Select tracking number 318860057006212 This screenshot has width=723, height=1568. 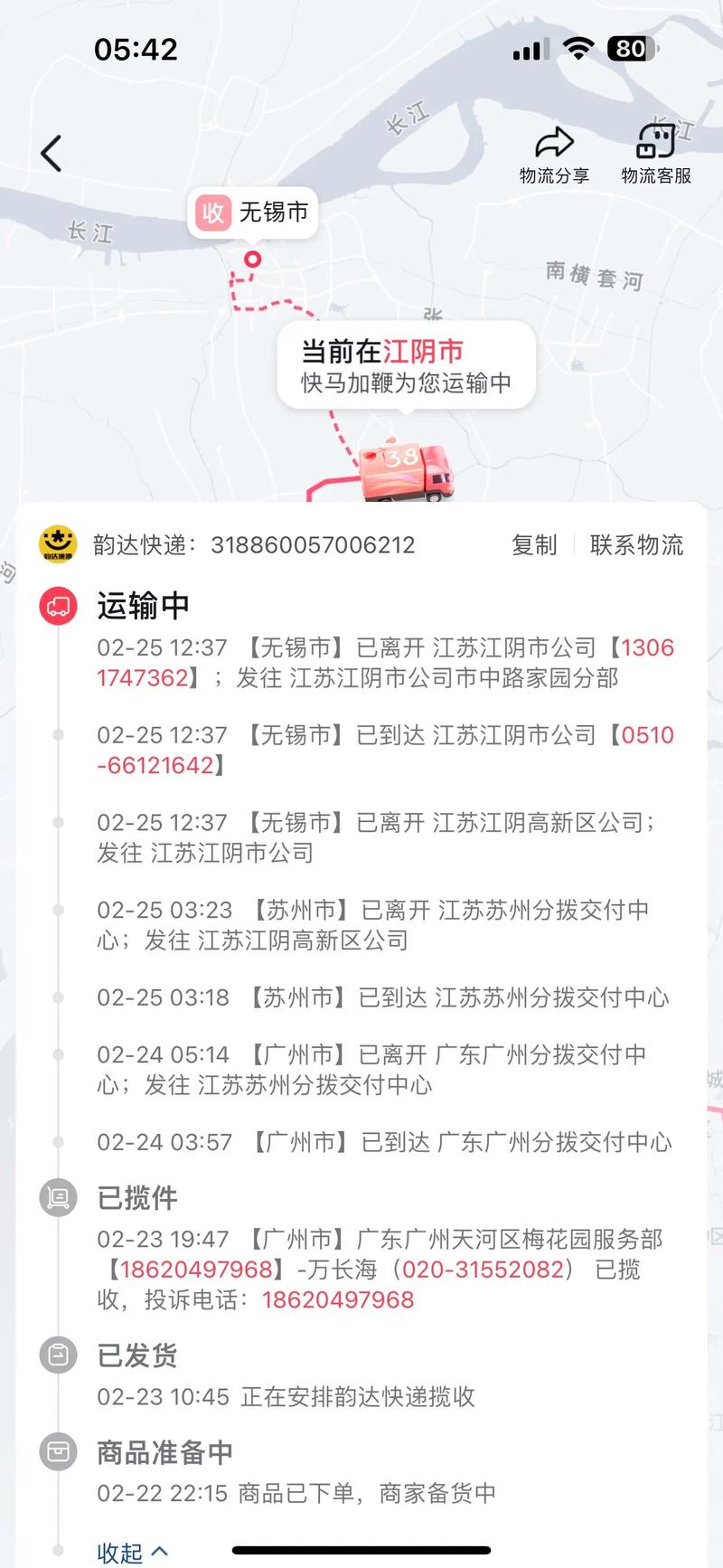pos(312,543)
